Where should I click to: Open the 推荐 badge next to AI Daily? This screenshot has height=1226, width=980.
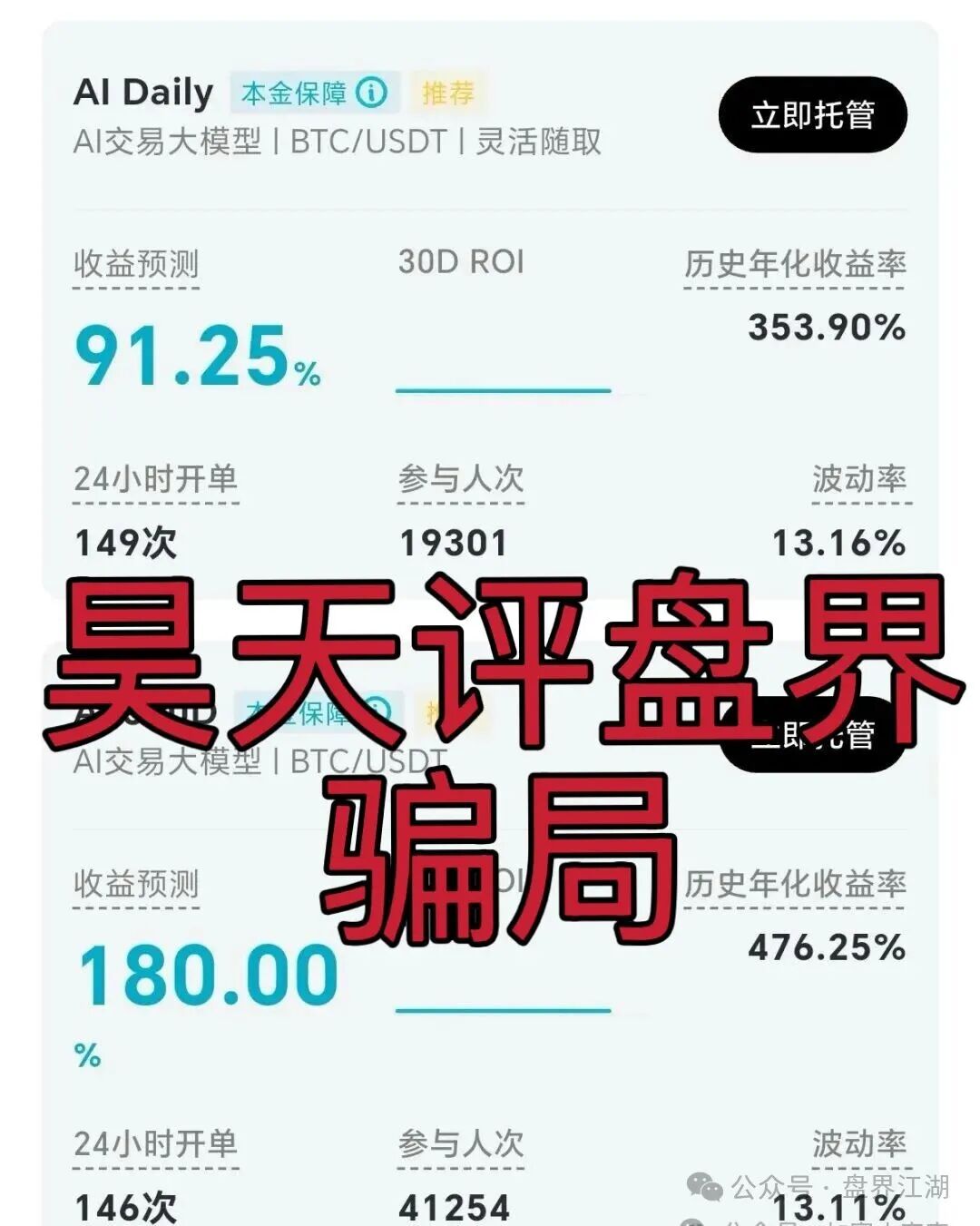pyautogui.click(x=448, y=92)
